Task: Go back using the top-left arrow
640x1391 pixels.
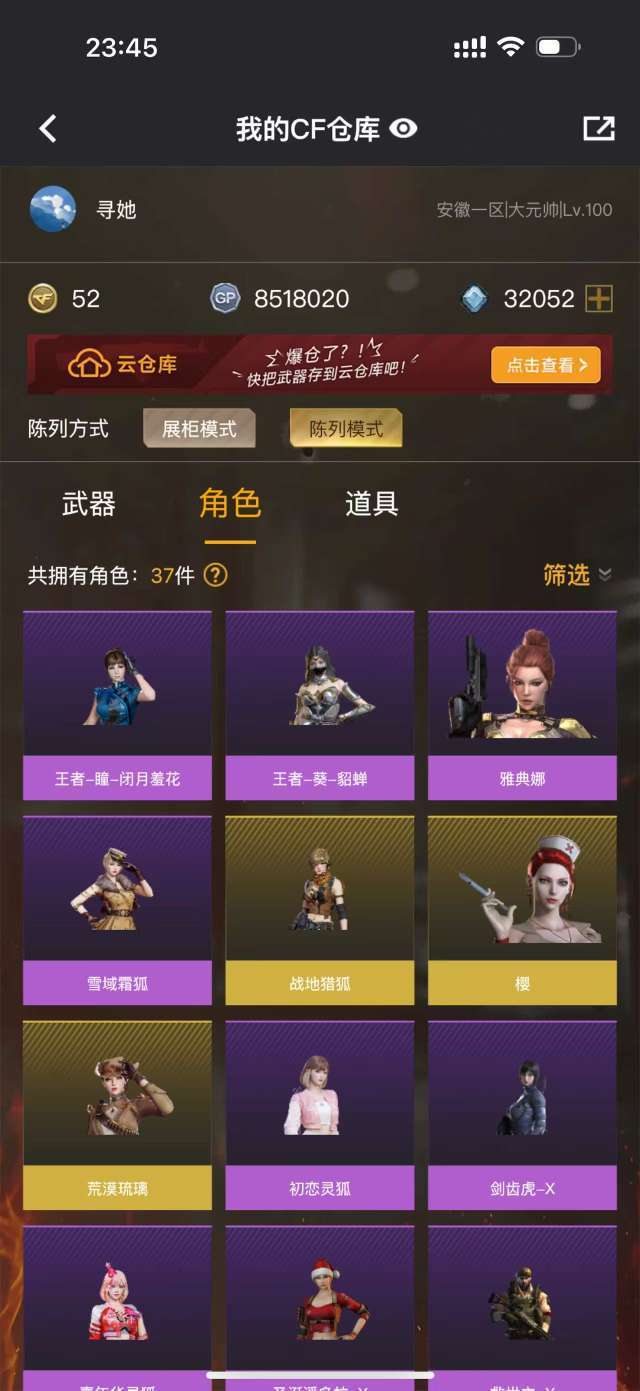Action: (x=47, y=128)
